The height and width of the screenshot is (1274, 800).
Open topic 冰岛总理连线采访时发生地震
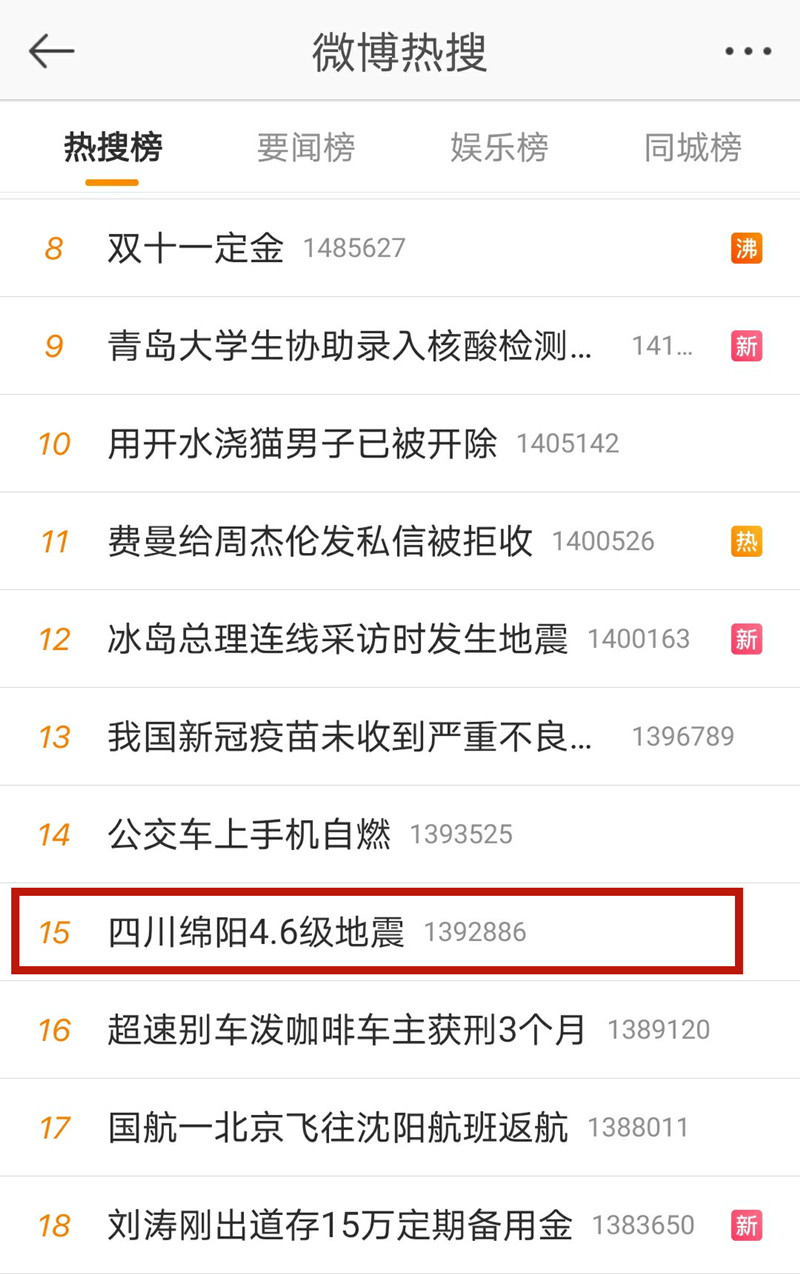[338, 639]
